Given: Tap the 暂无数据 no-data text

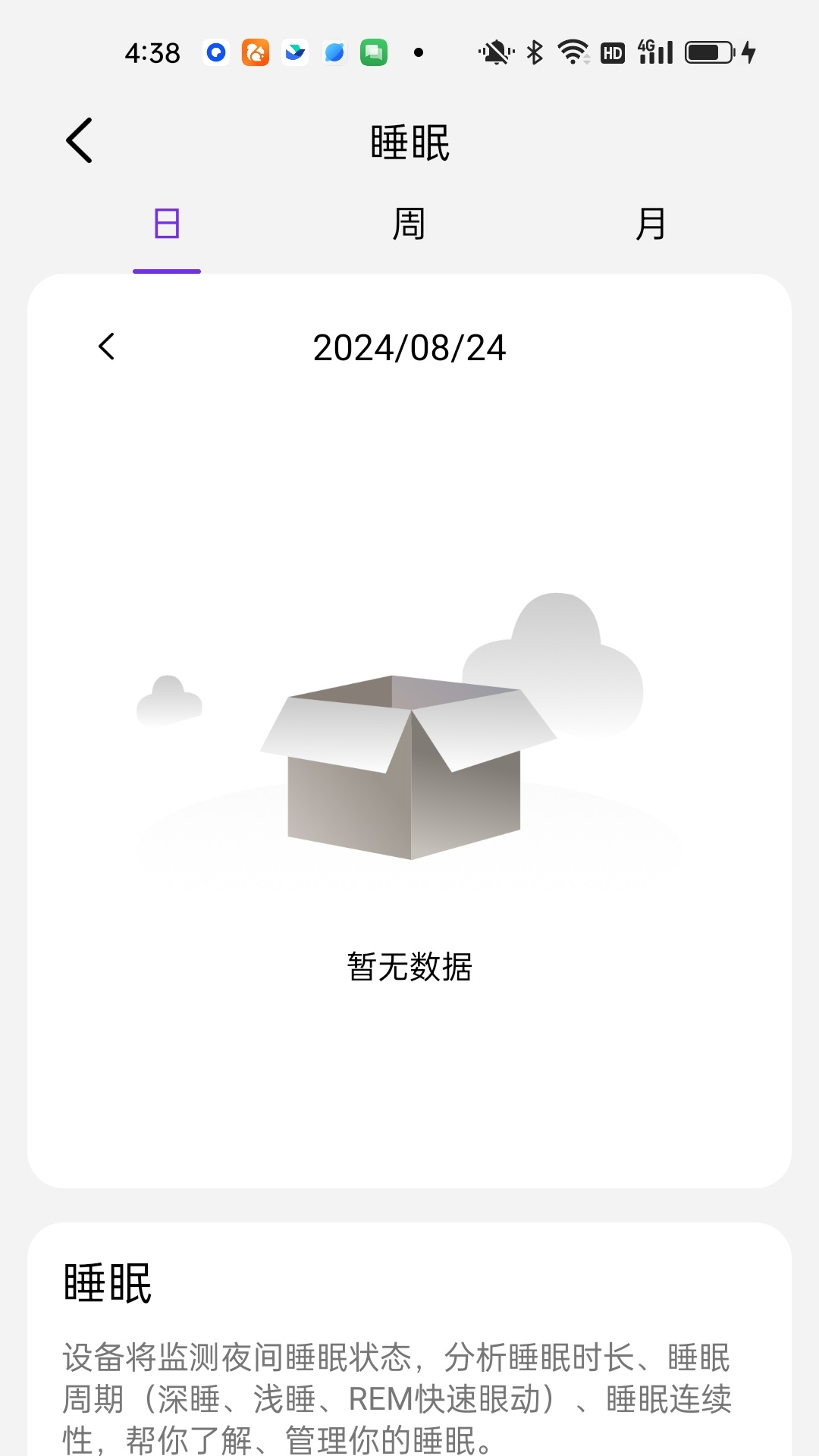Looking at the screenshot, I should pos(409,968).
